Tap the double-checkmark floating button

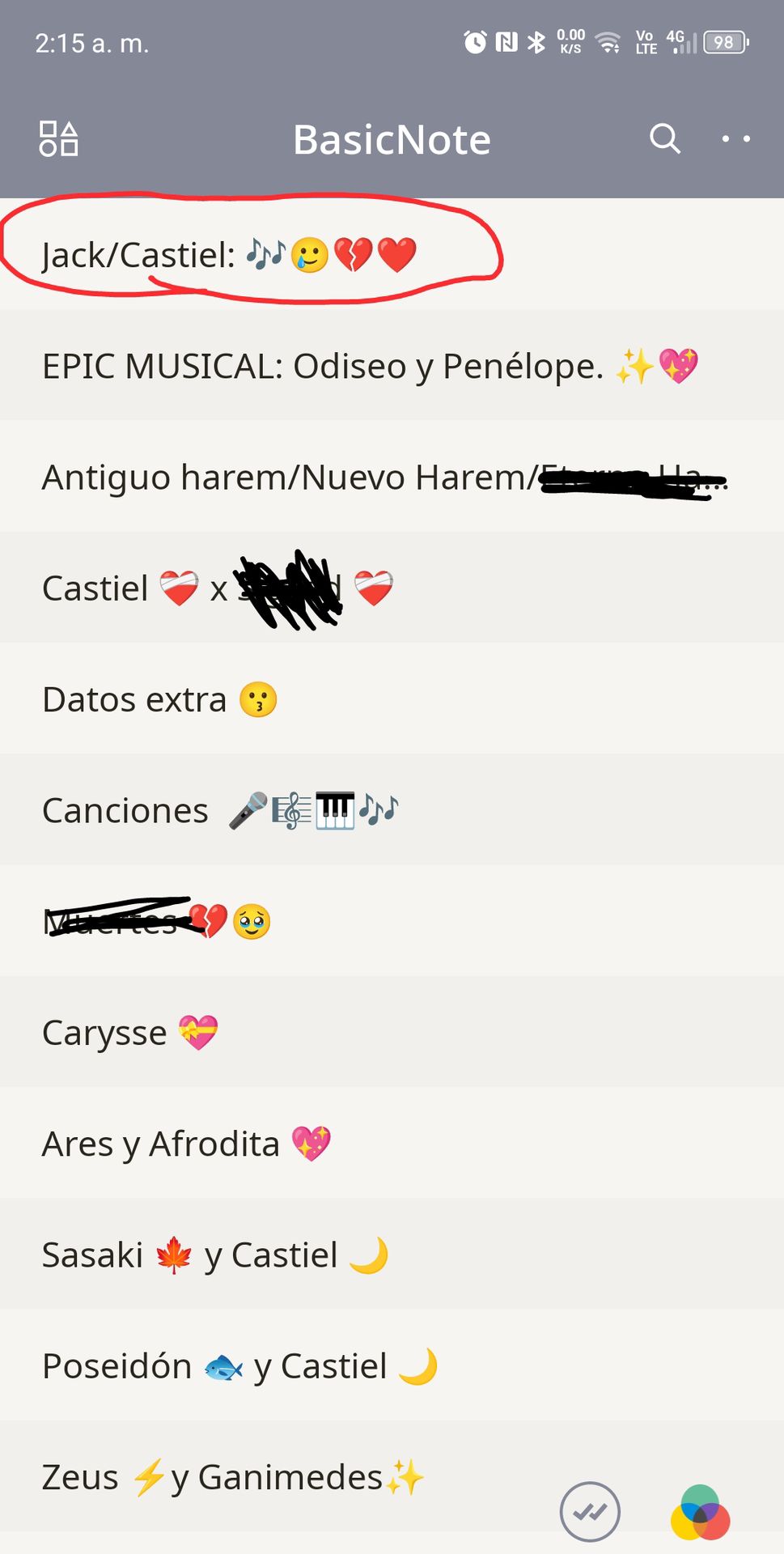pos(590,1511)
